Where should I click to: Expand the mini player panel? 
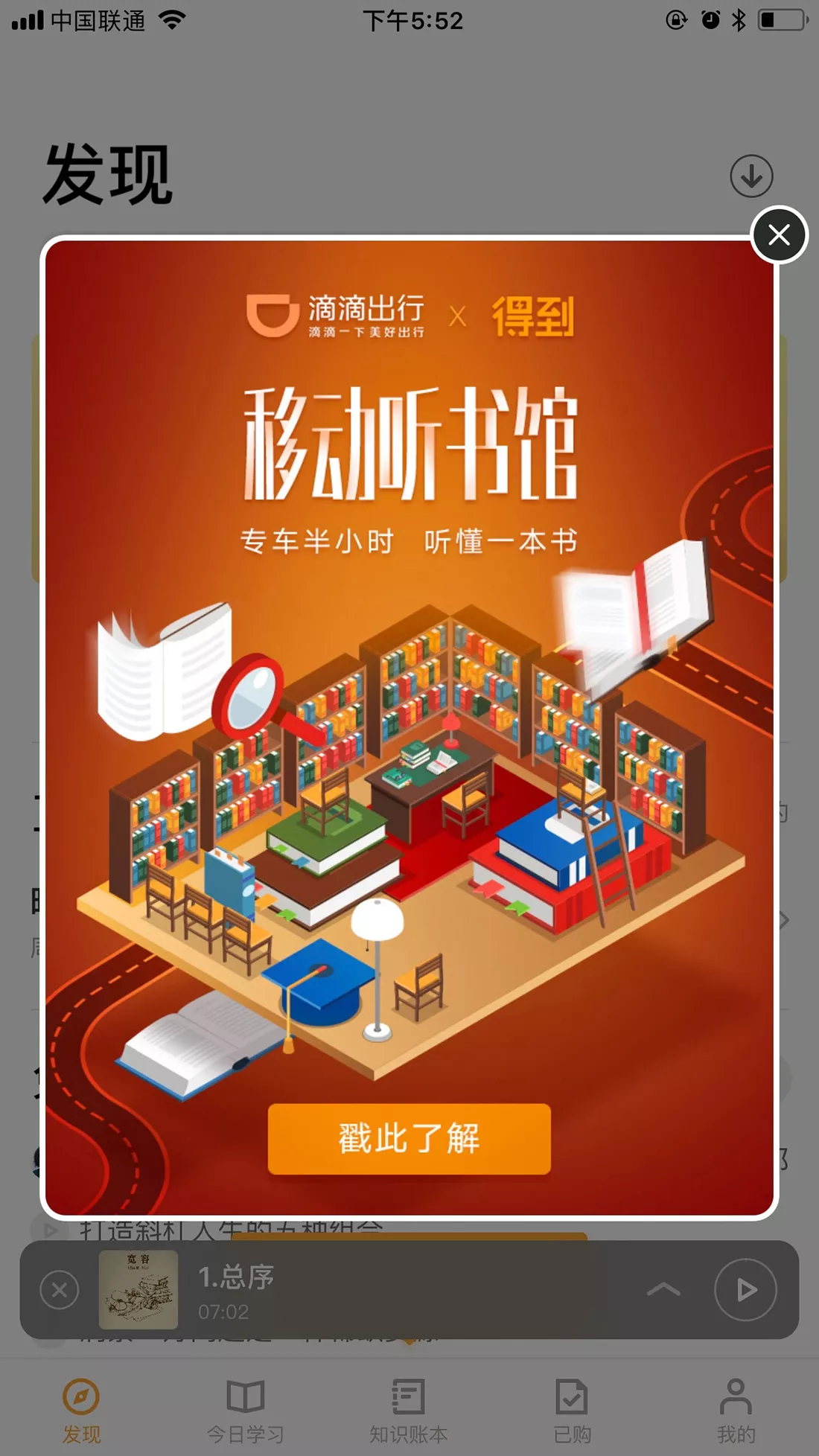pos(663,1289)
